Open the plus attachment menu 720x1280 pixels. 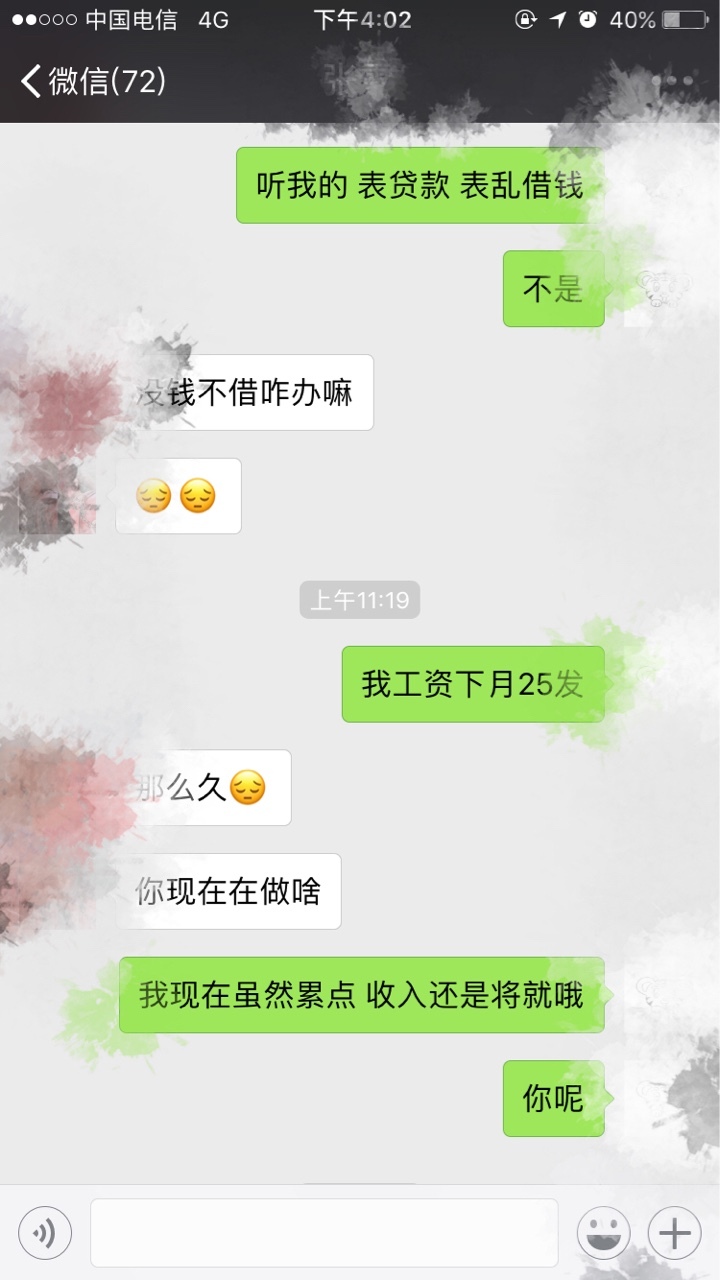click(x=675, y=1233)
